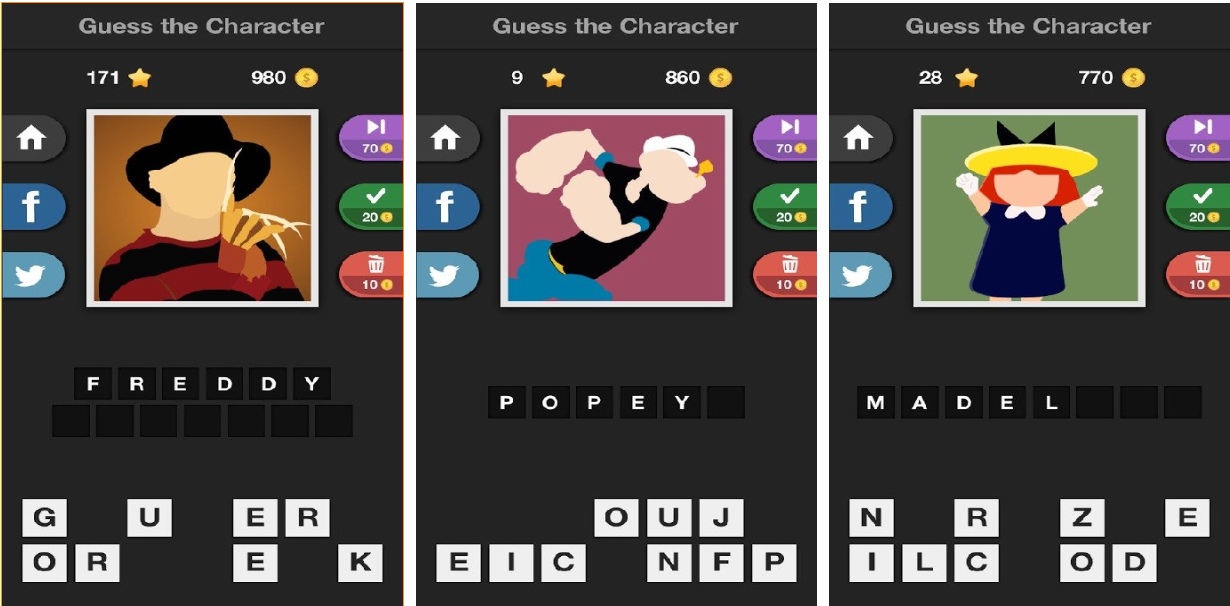The height and width of the screenshot is (606, 1230).
Task: Reveal a letter for 20 coins in Popeye puzzle
Action: coord(787,205)
